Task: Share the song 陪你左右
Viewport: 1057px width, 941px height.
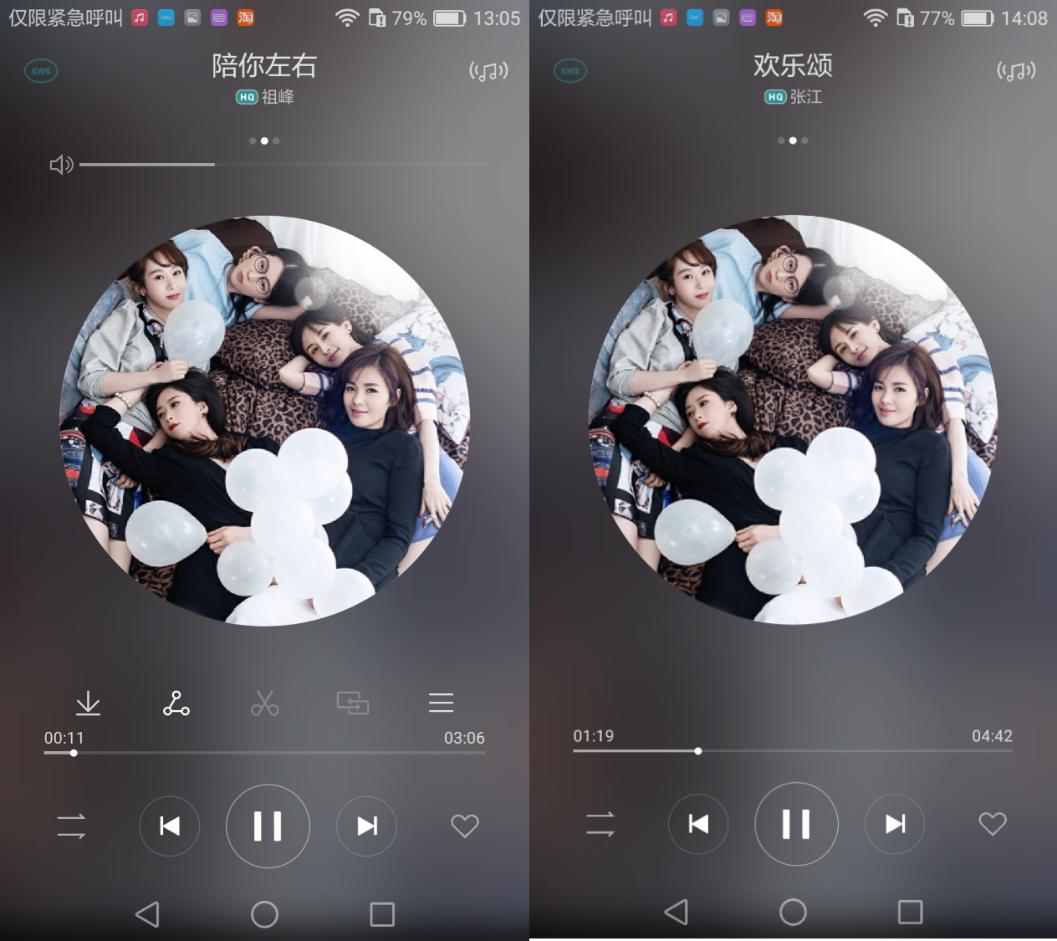Action: coord(176,703)
